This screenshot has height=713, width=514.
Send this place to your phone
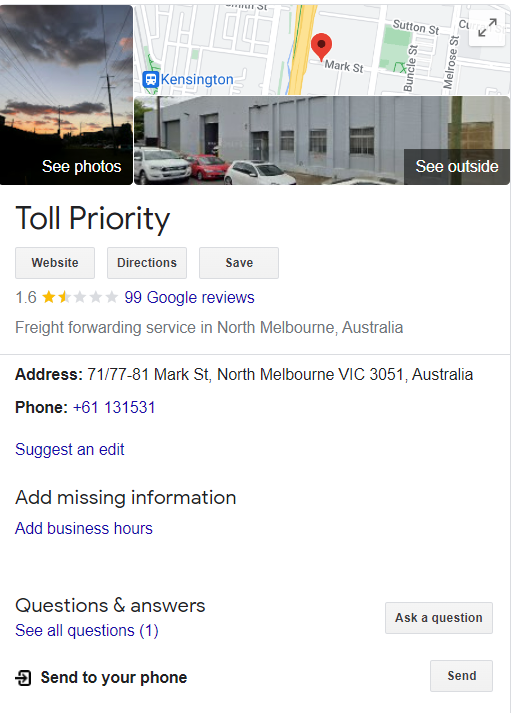click(461, 676)
